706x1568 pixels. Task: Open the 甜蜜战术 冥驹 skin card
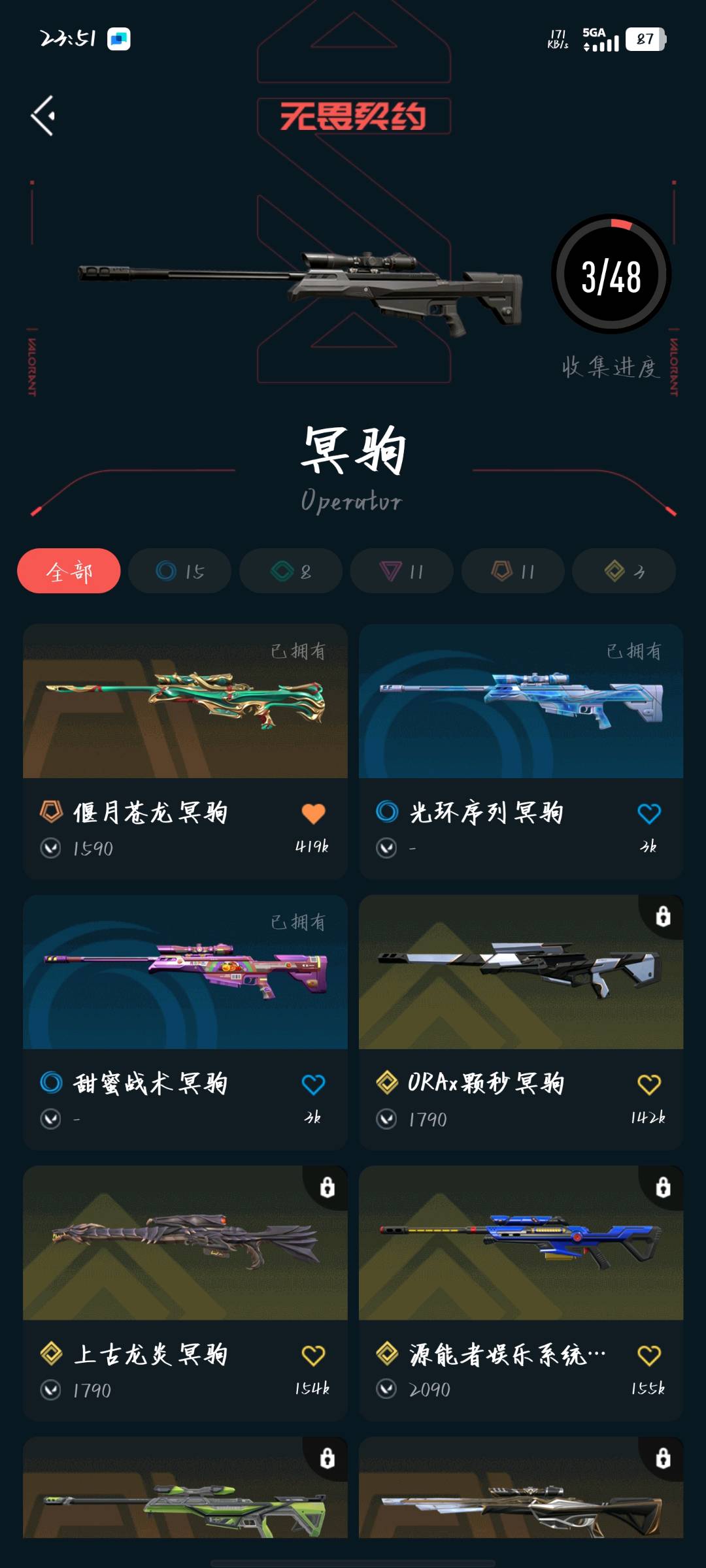[x=185, y=973]
